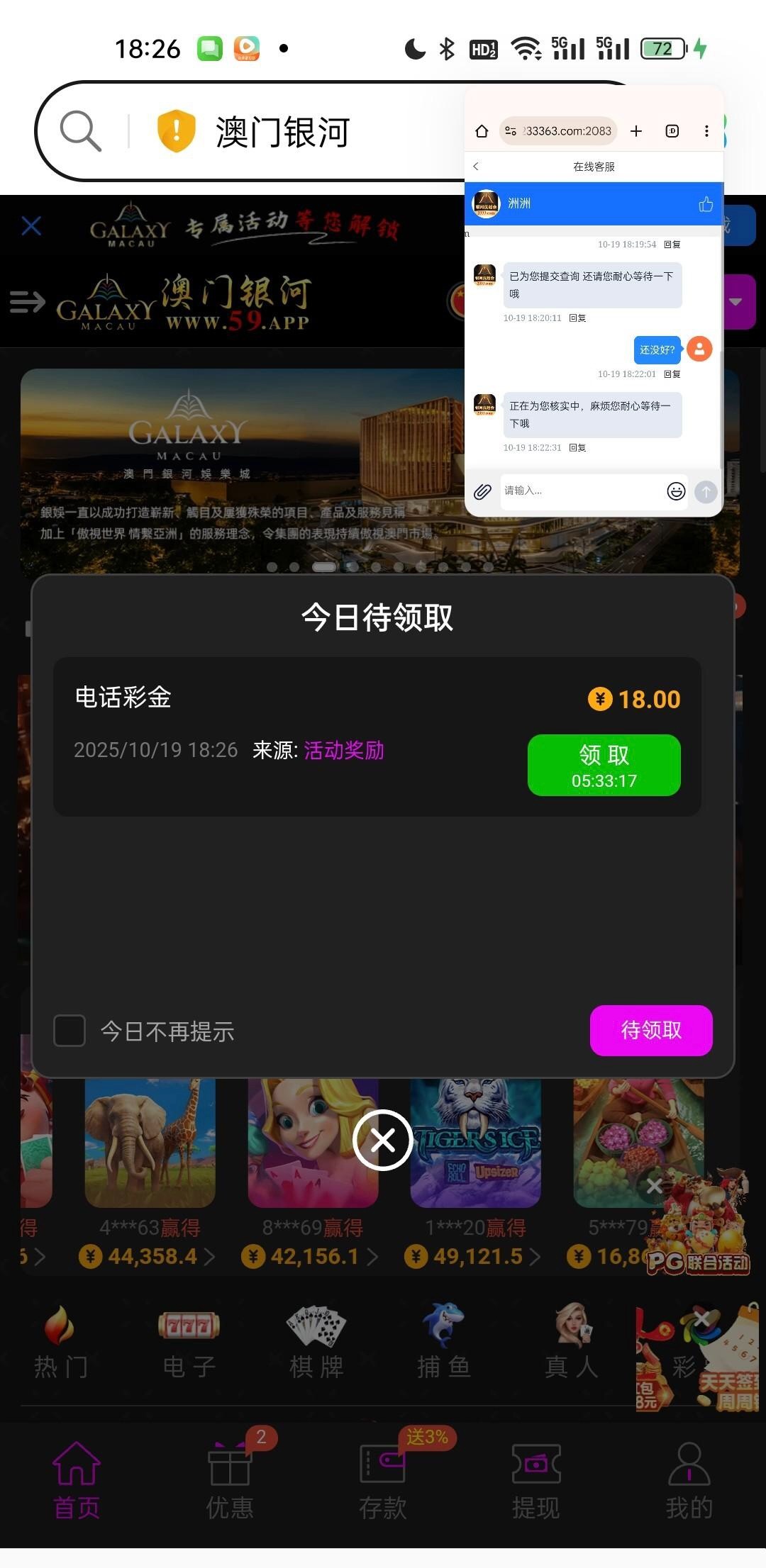Focus the 请输入 message field

(582, 491)
